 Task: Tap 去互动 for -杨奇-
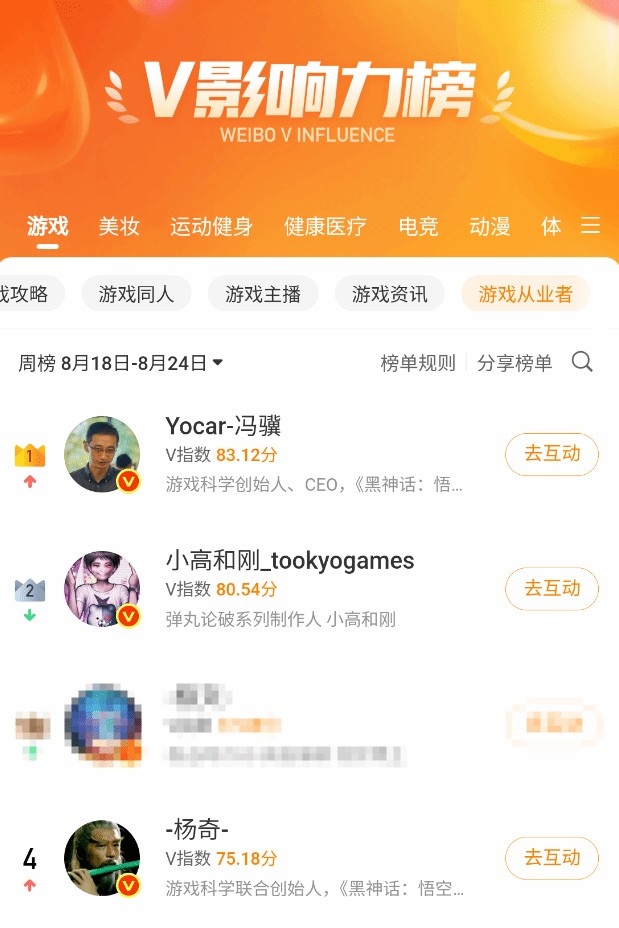coord(552,858)
